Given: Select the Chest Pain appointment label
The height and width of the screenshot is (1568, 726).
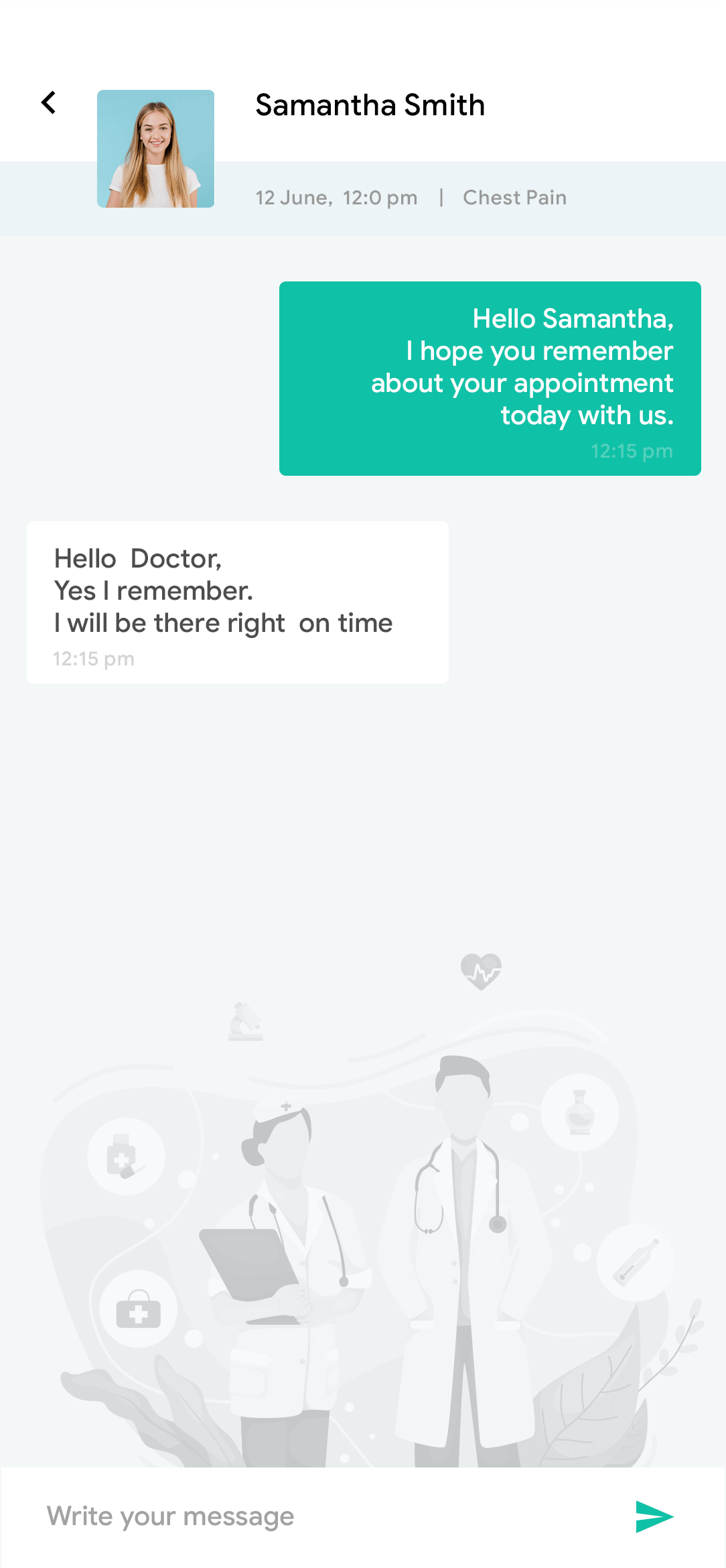Looking at the screenshot, I should [x=514, y=198].
